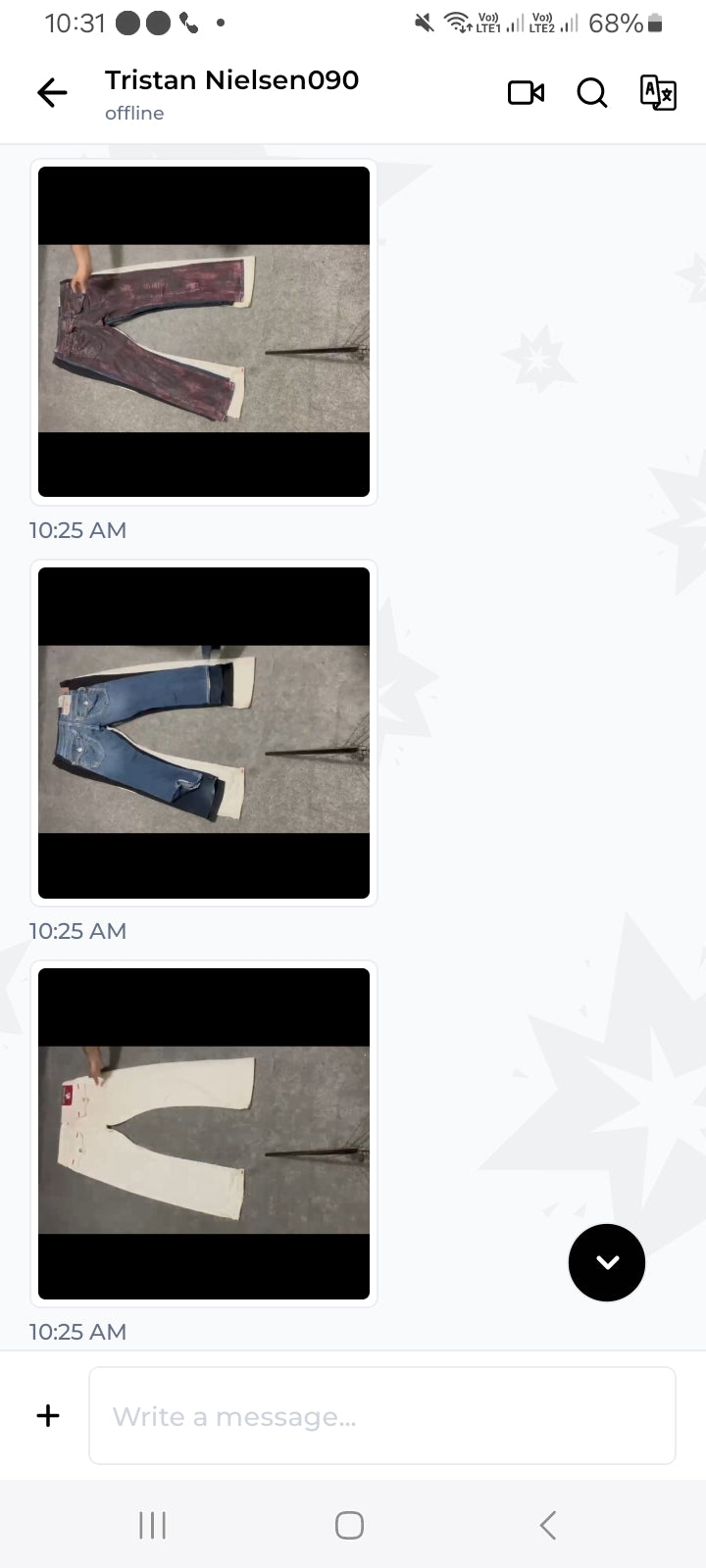Focus the Write a message field
Image resolution: width=706 pixels, height=1568 pixels.
pyautogui.click(x=382, y=1415)
